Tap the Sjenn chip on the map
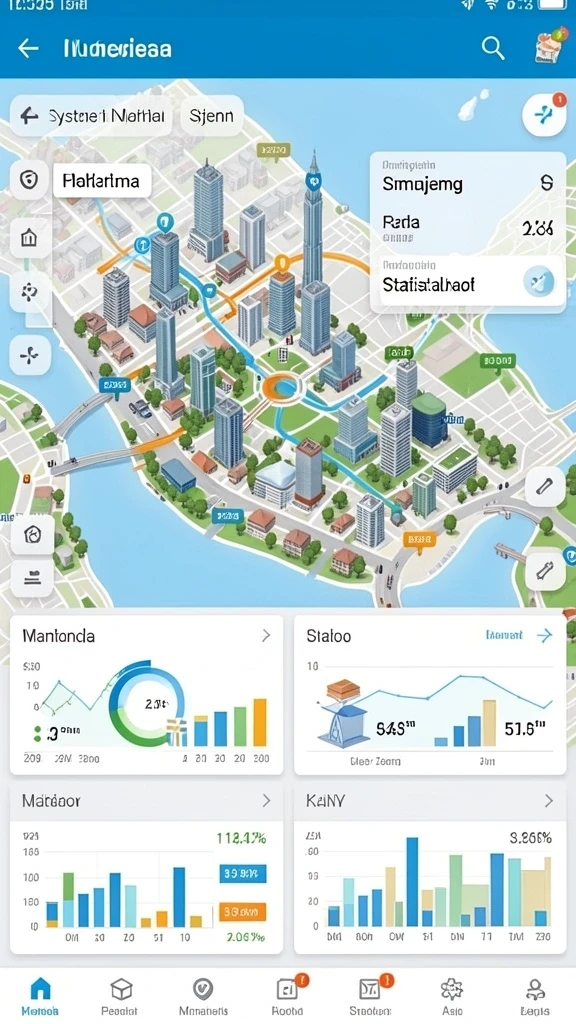Viewport: 576px width, 1024px height. click(212, 116)
